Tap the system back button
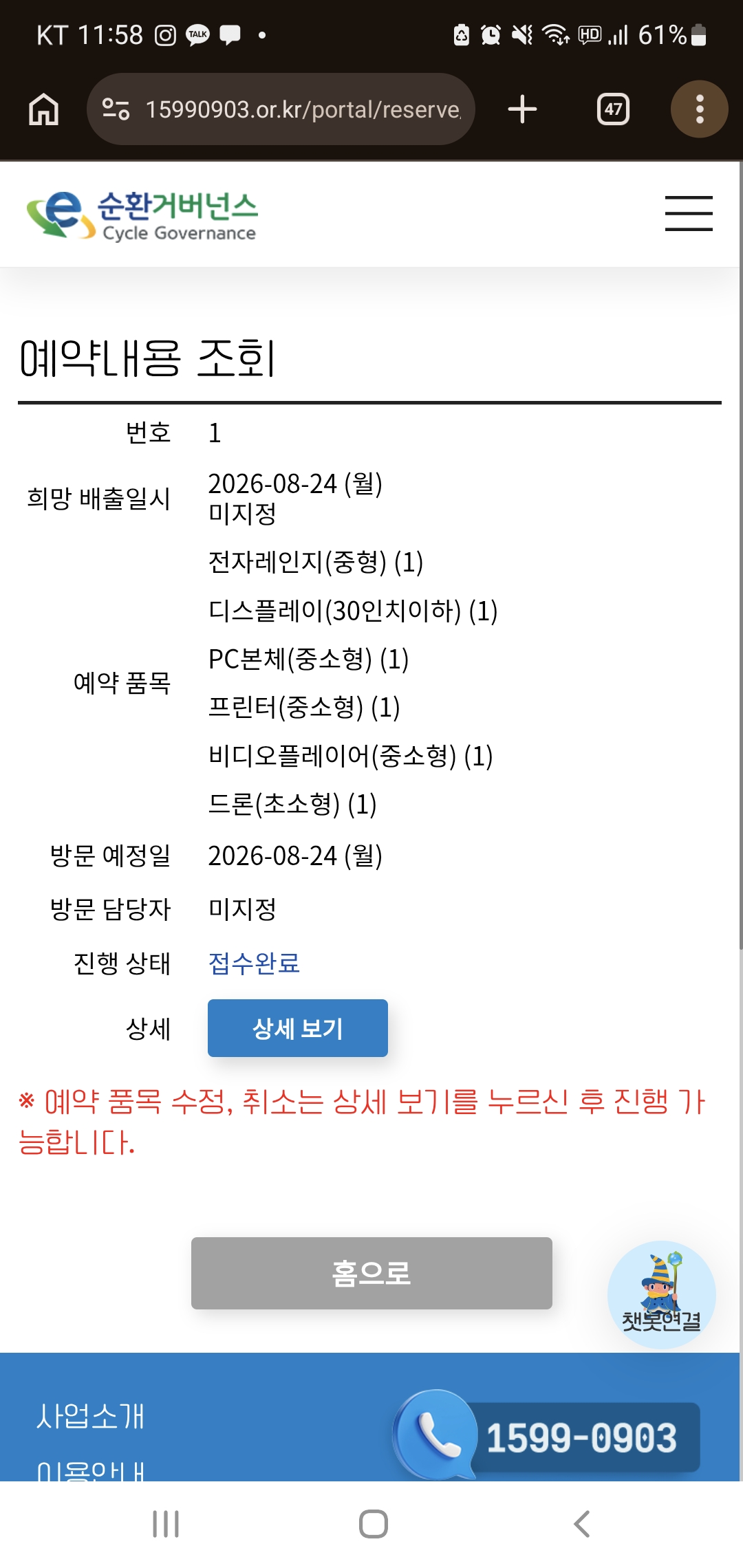The image size is (743, 1568). tap(582, 1524)
